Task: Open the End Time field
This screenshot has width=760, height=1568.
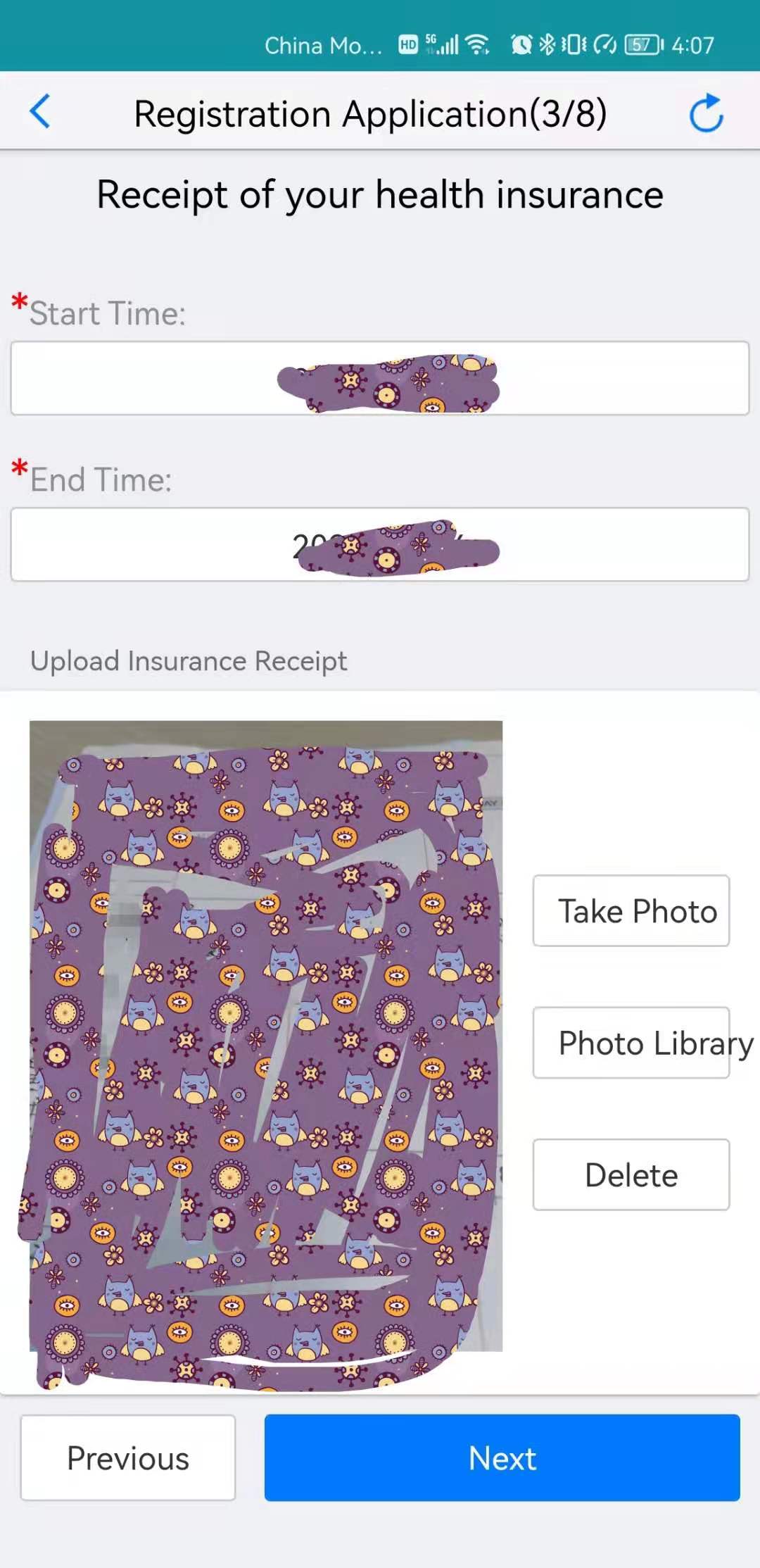Action: (x=379, y=544)
